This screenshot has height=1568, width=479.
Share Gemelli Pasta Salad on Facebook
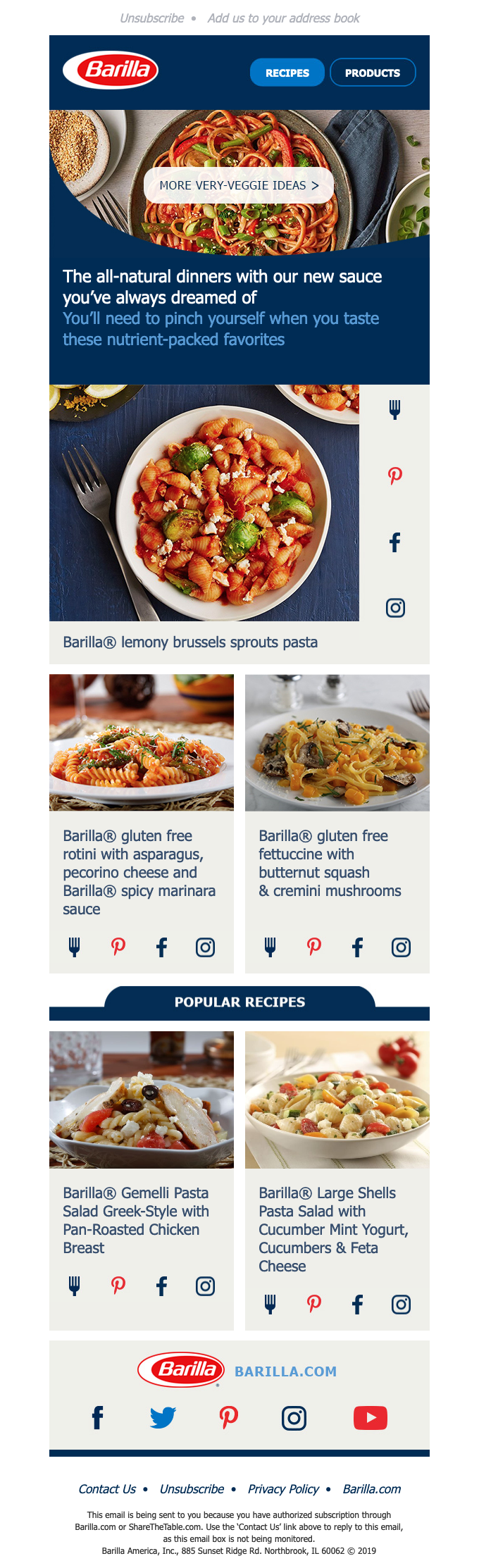(x=161, y=1286)
